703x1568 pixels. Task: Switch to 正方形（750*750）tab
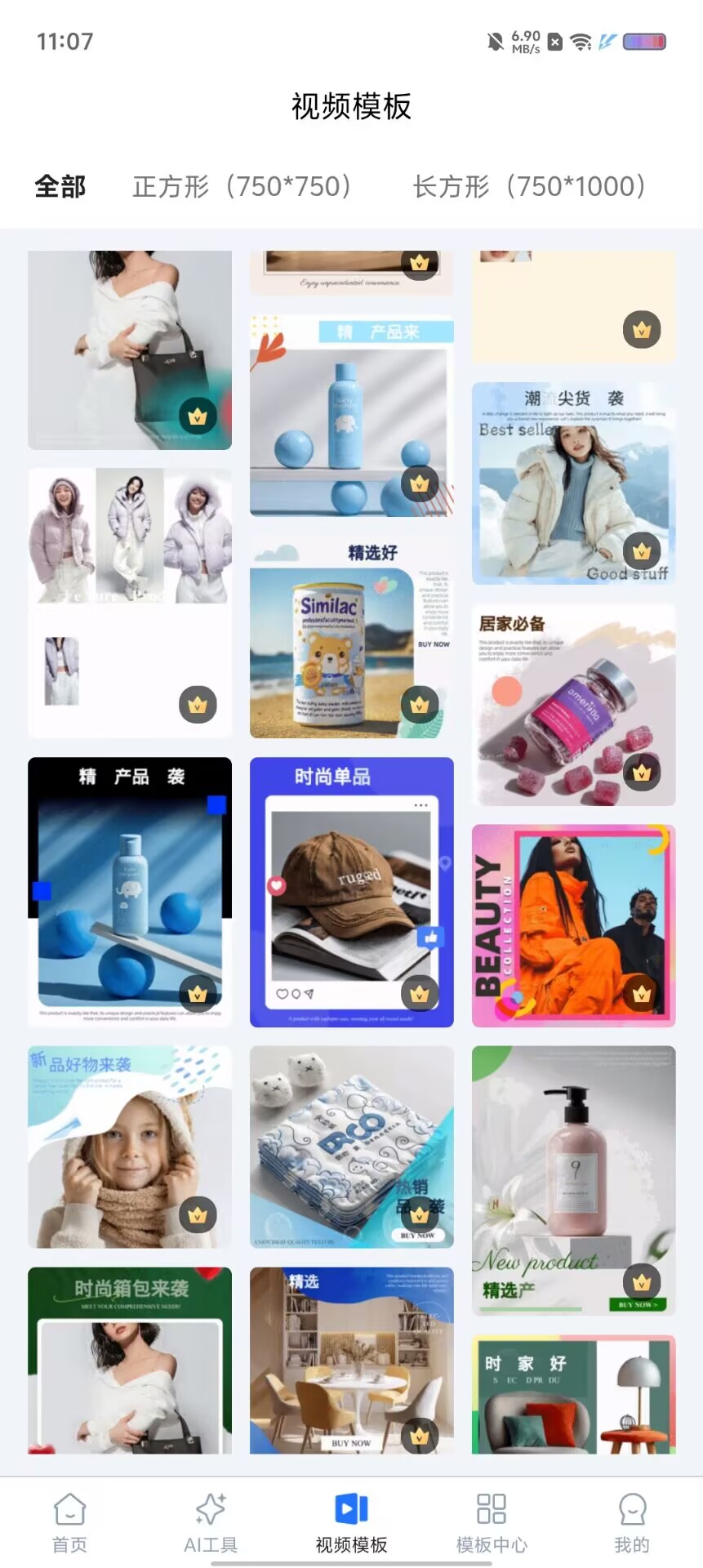242,186
